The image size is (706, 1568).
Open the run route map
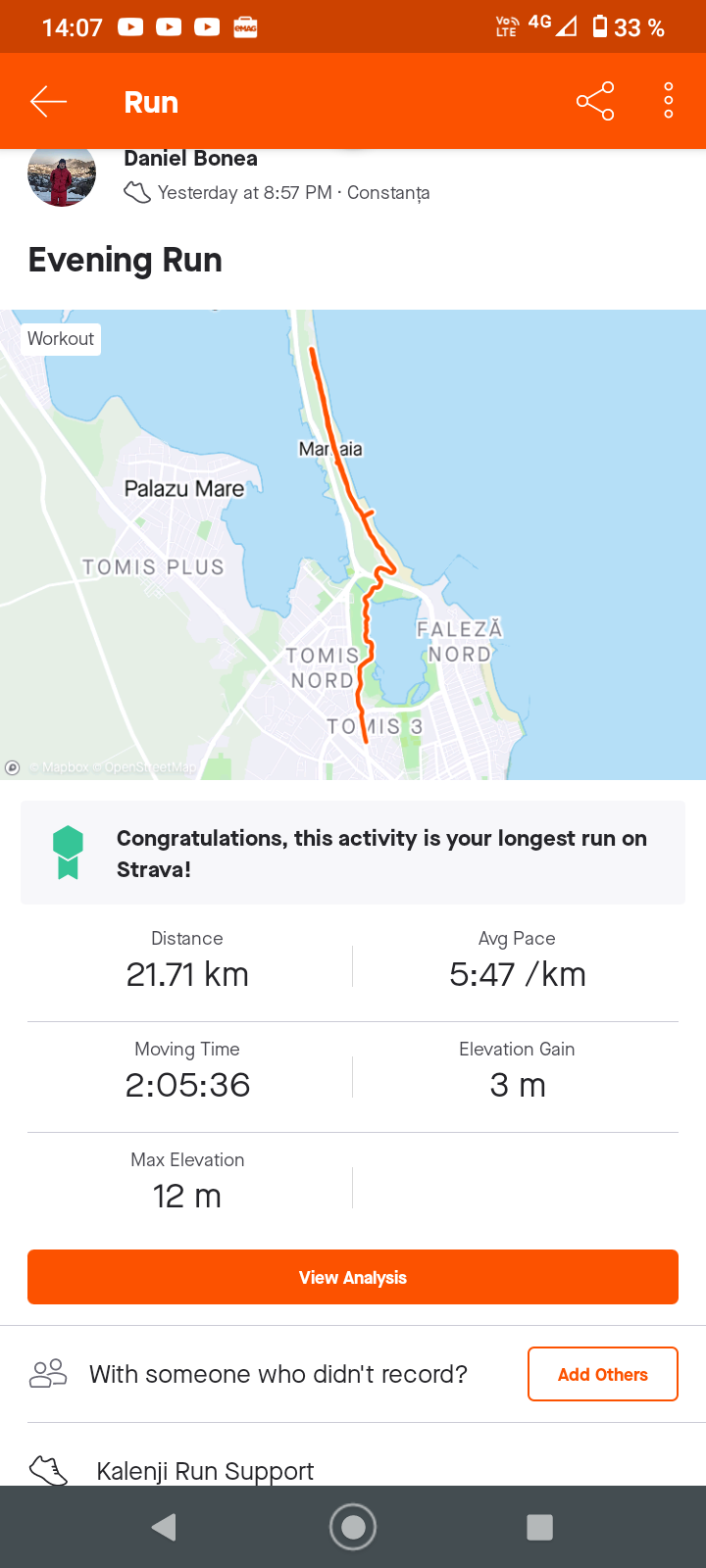click(353, 544)
